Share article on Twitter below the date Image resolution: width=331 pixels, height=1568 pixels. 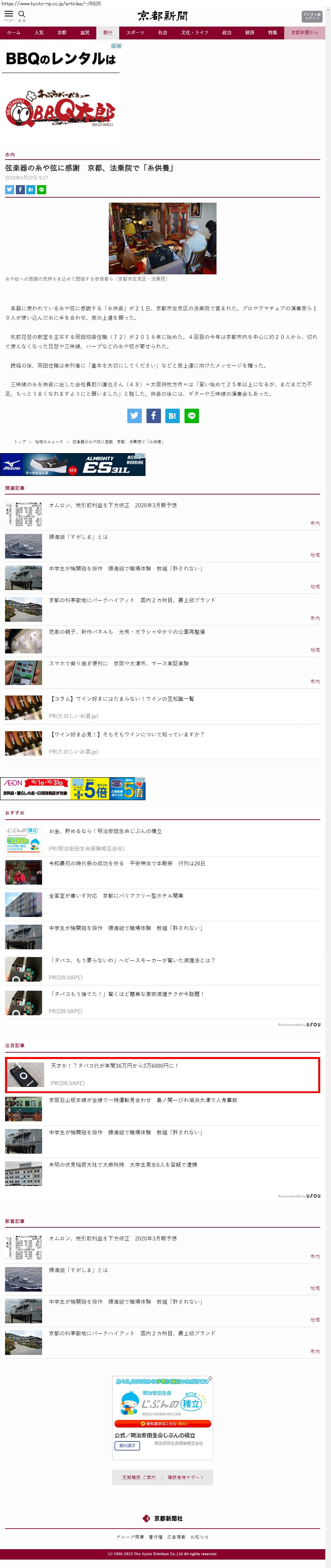click(9, 190)
